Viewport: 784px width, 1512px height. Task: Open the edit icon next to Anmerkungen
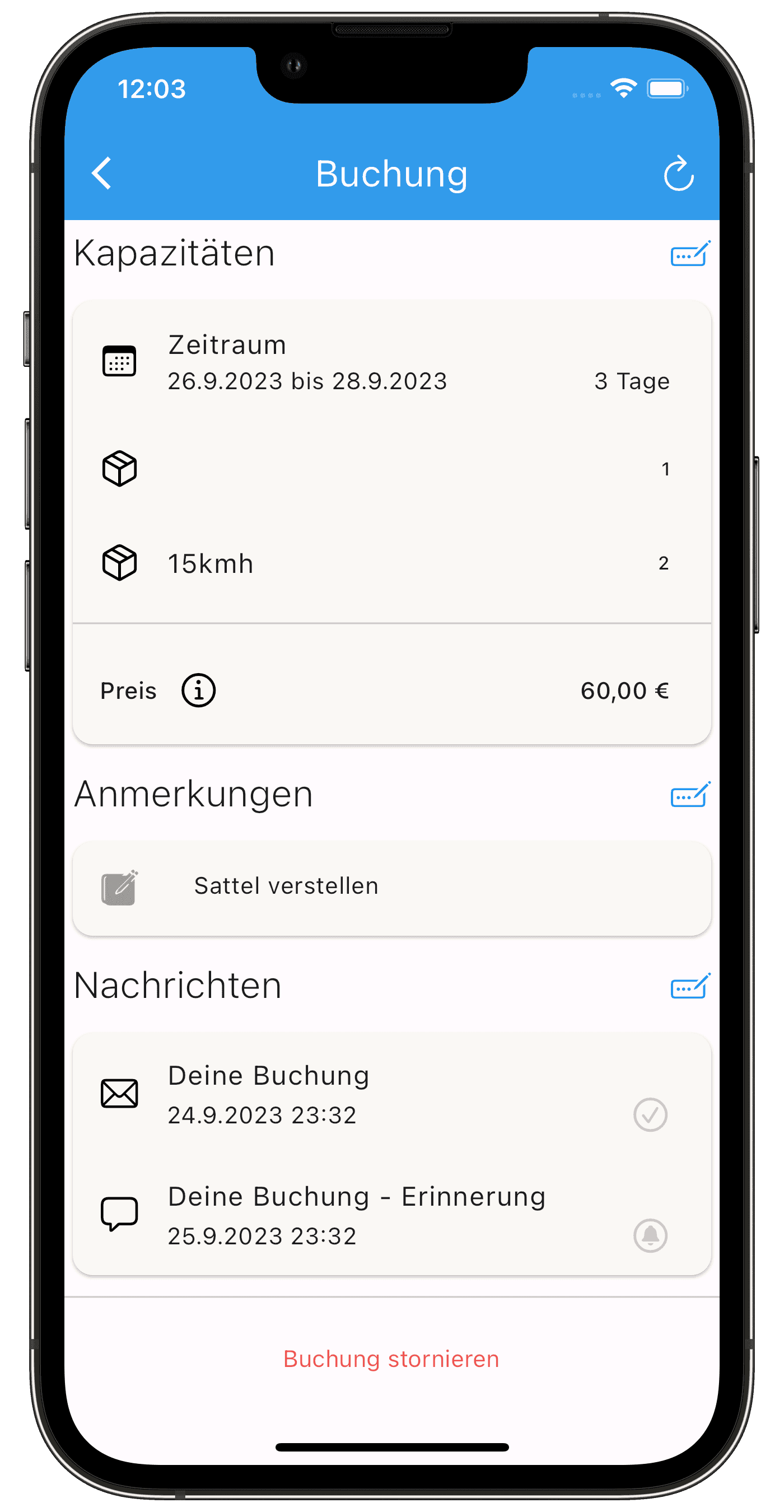[690, 795]
